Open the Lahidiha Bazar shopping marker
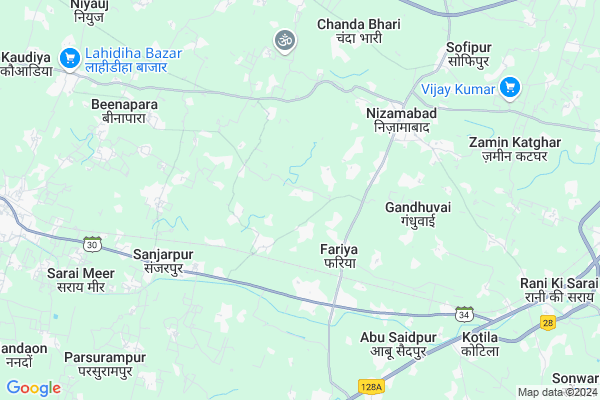The width and height of the screenshot is (600, 400). point(70,59)
